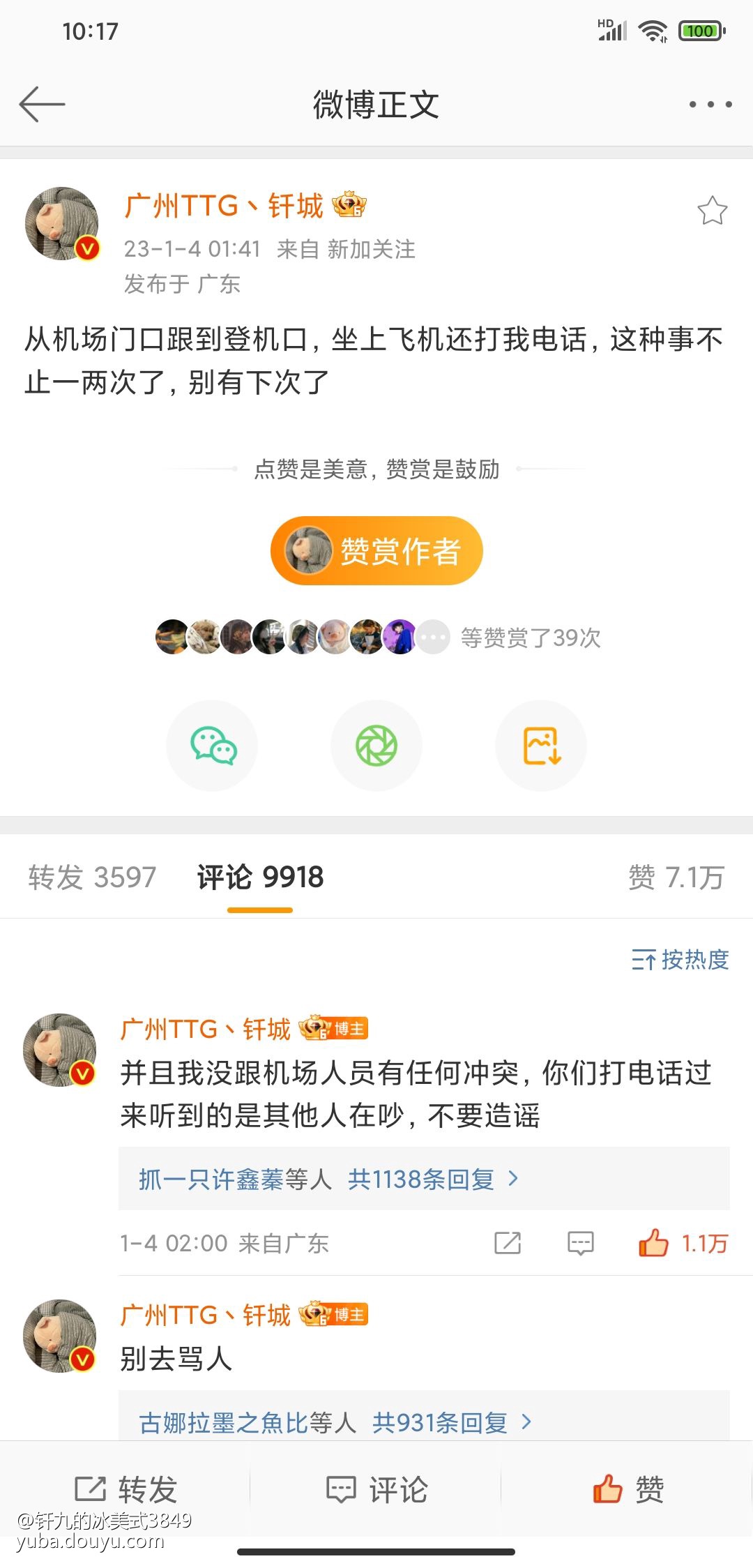Share to Moments with the green aperture icon
Screen dimensions: 753x1568
pos(376,746)
